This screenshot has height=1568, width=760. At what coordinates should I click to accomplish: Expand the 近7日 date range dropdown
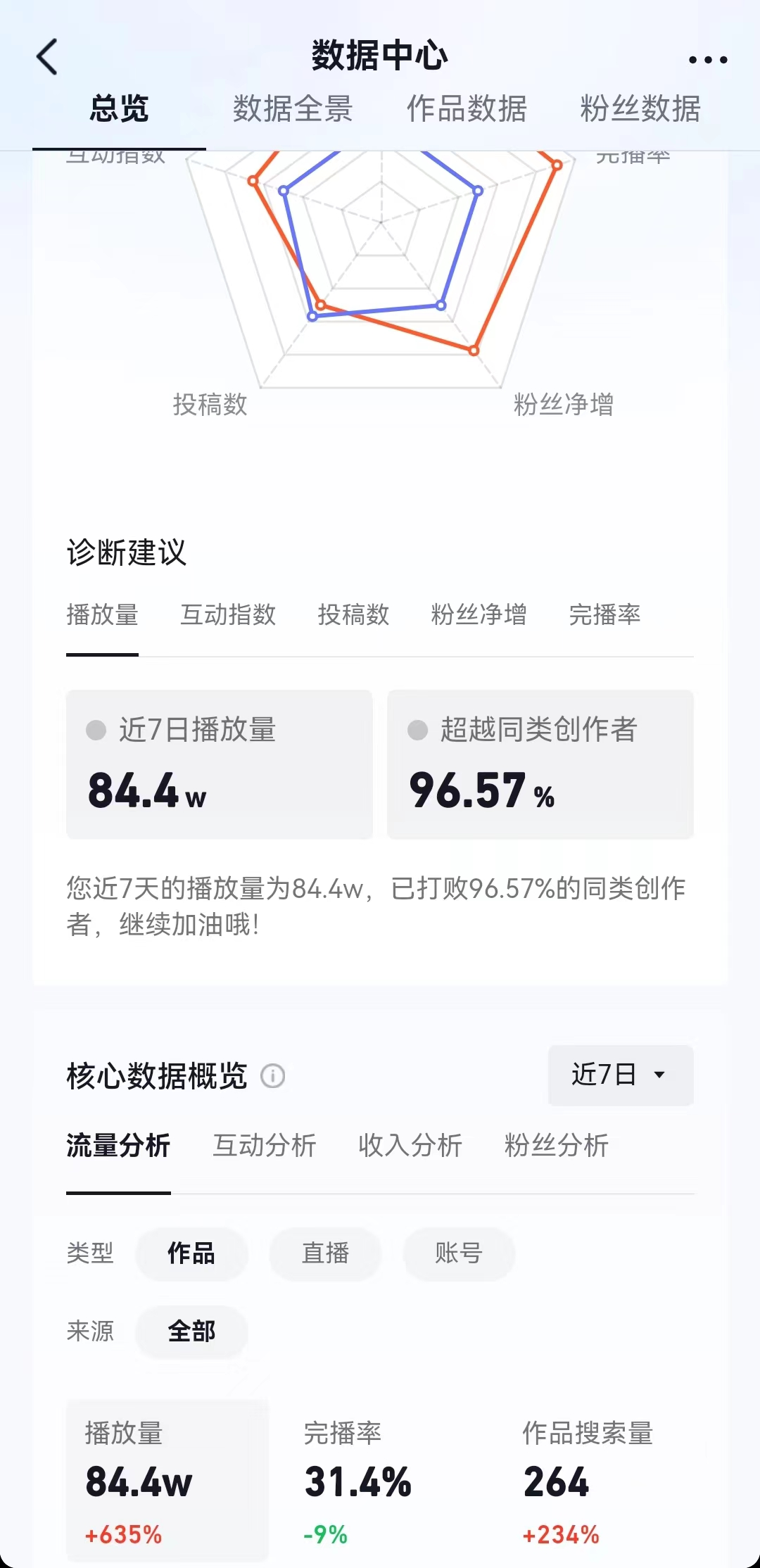(620, 1075)
